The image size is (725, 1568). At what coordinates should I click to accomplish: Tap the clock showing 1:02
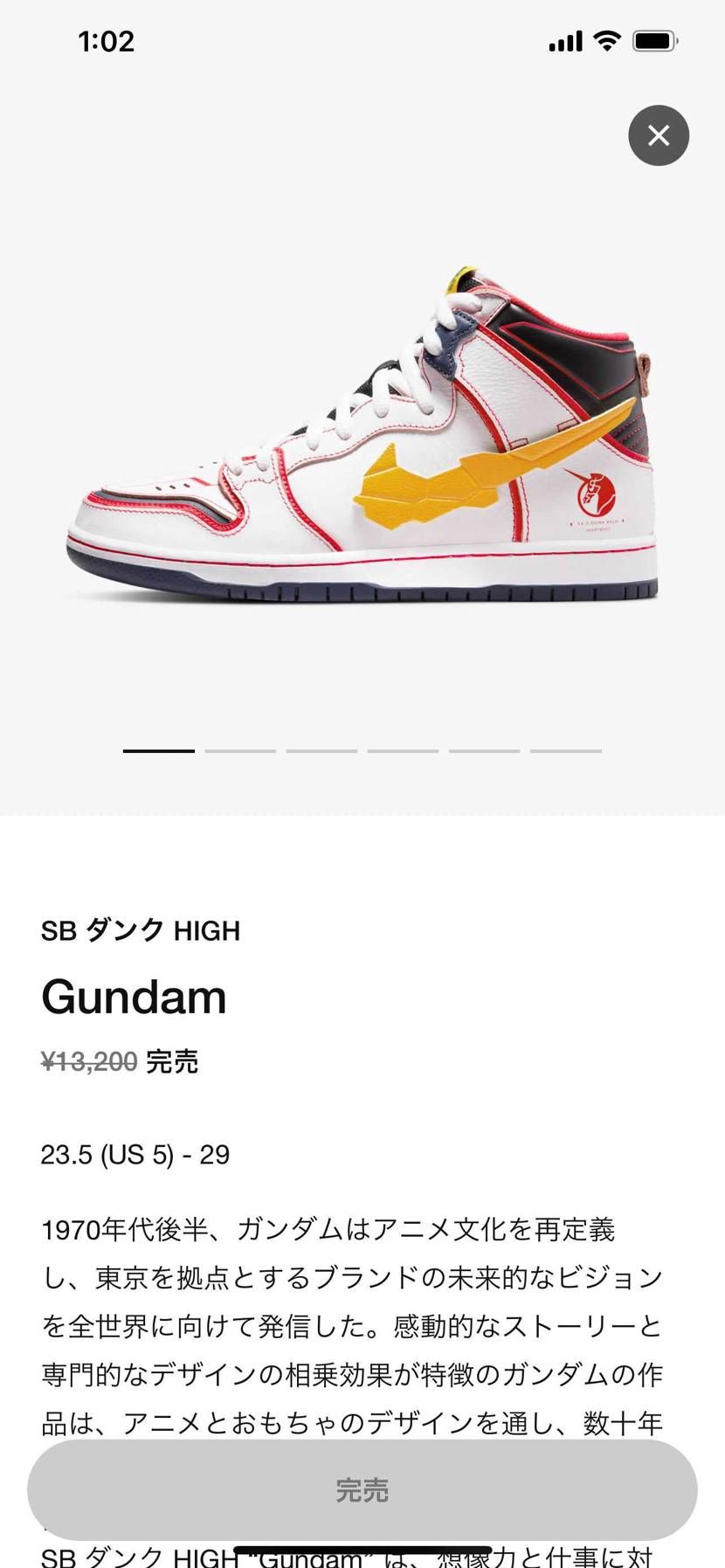(107, 40)
